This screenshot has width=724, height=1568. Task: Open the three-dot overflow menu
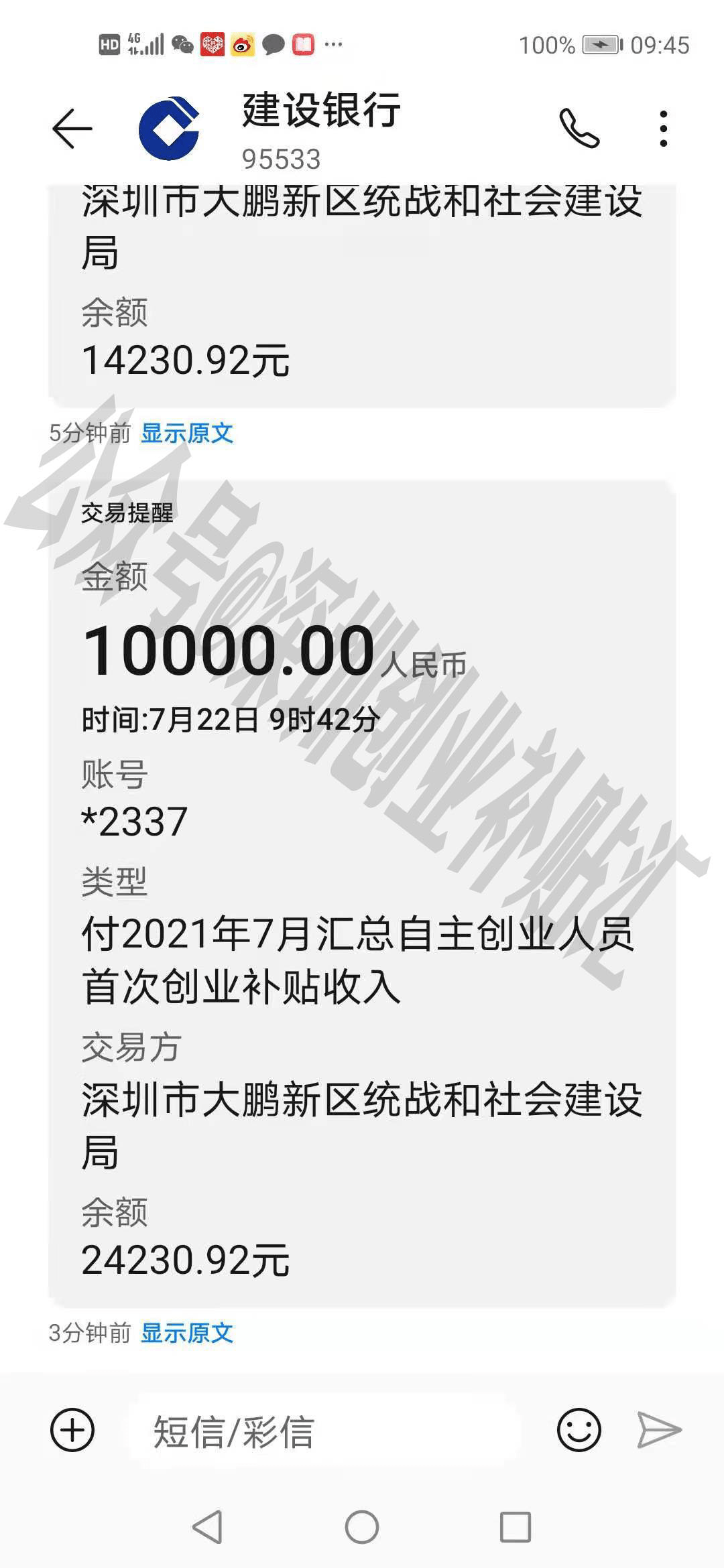click(663, 129)
